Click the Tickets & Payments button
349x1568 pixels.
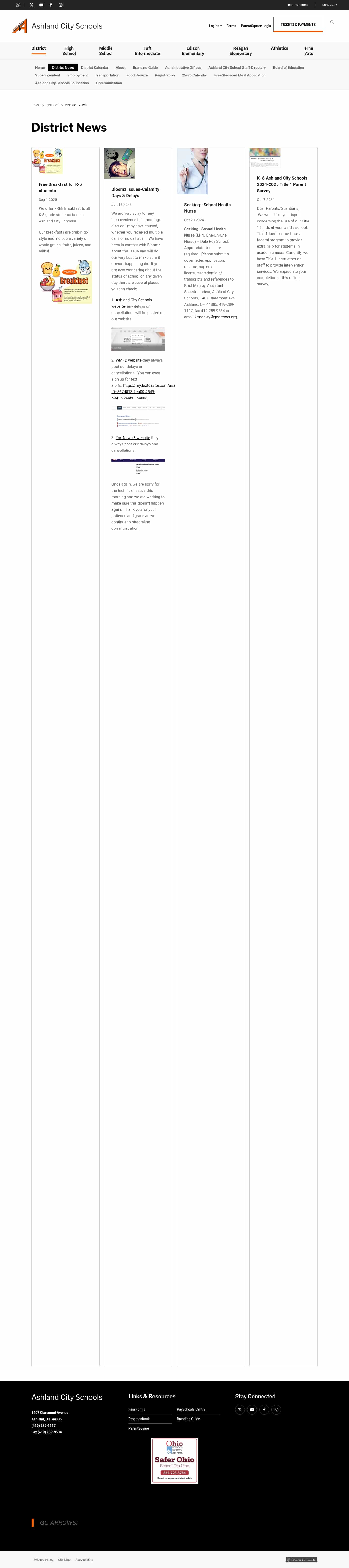(x=298, y=25)
